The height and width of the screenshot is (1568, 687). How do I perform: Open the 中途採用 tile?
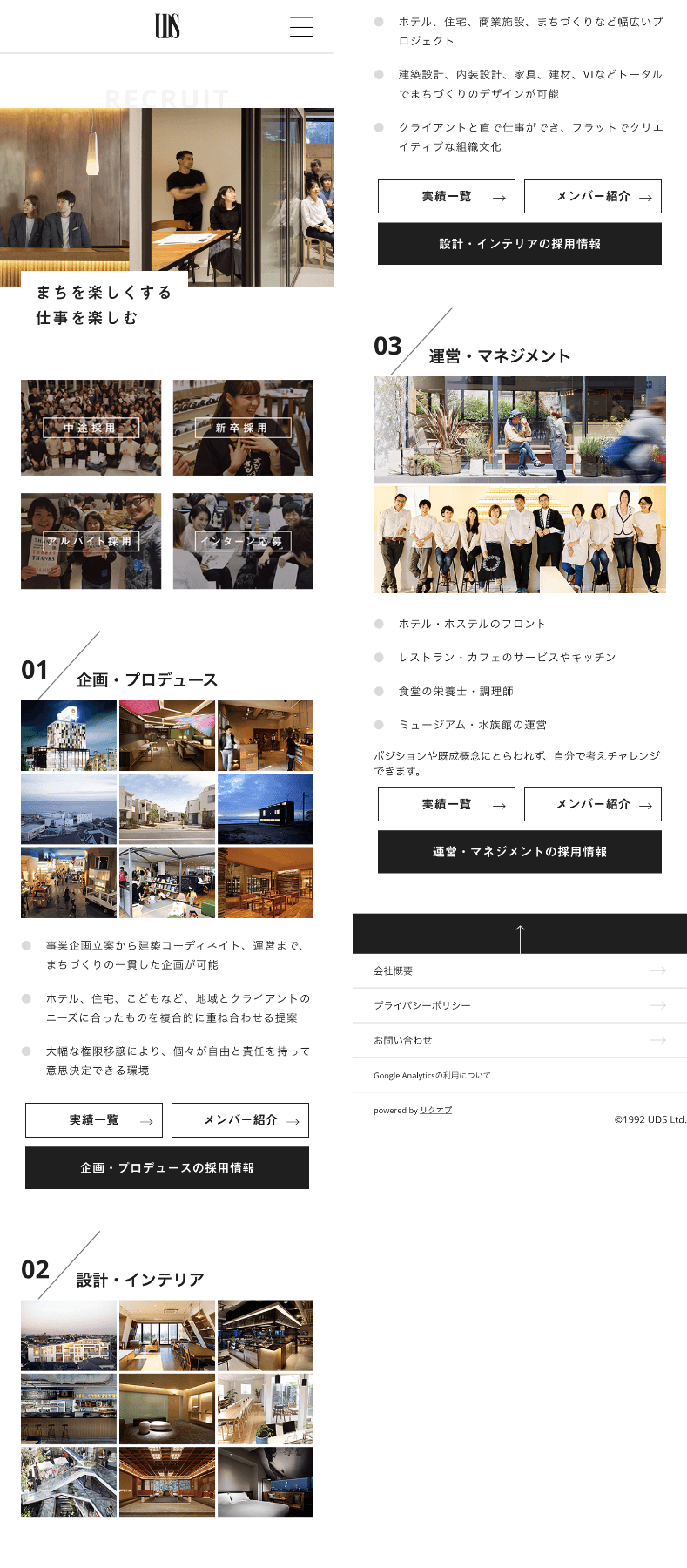coord(91,428)
